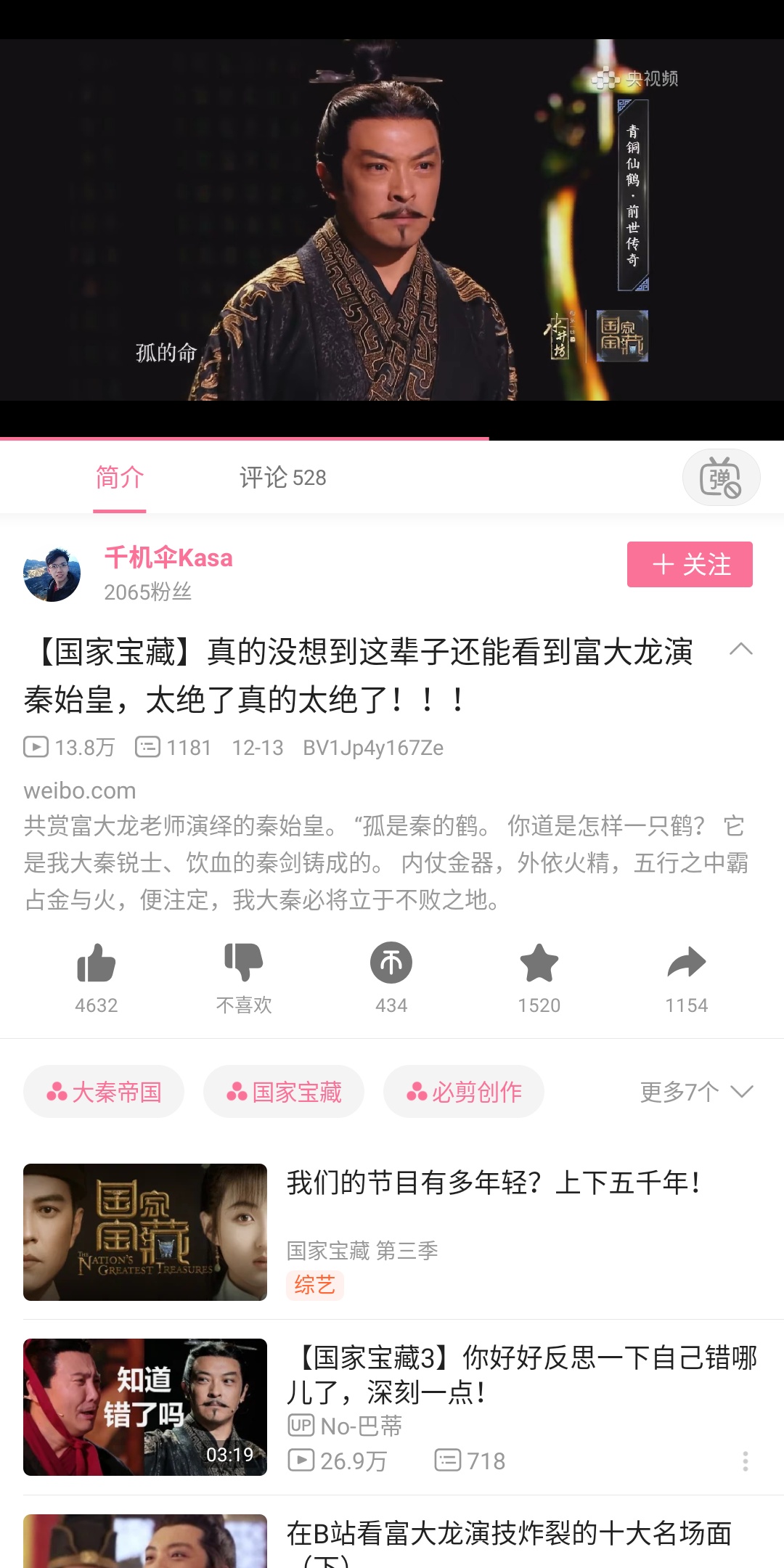The image size is (784, 1568).
Task: Open 千机伞Kasa's profile avatar
Action: tap(52, 574)
